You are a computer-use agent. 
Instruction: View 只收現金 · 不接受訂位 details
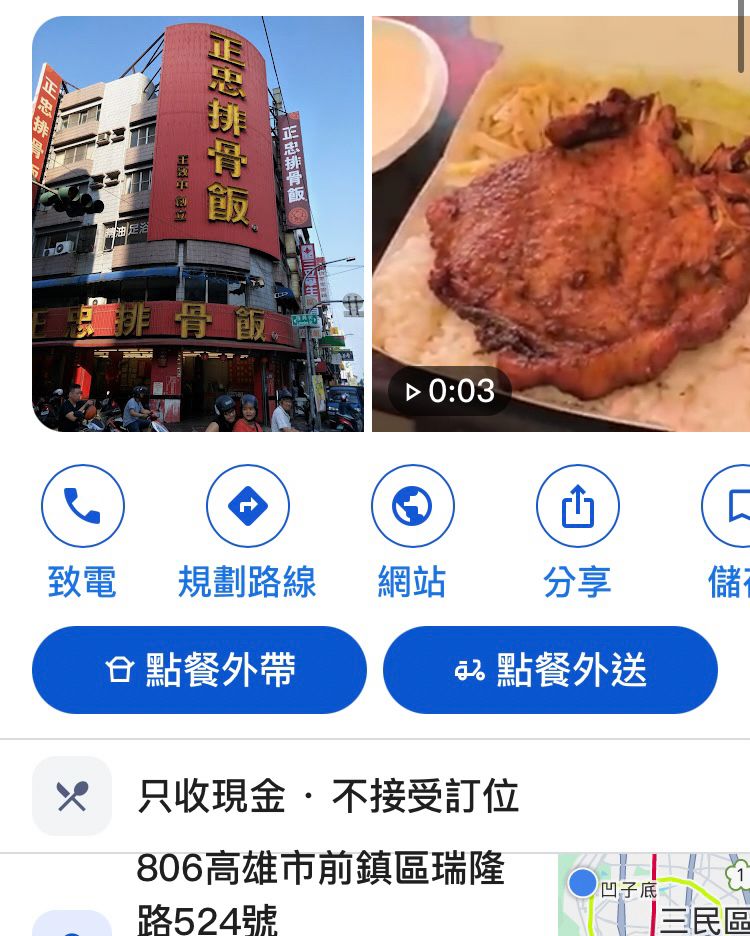328,797
